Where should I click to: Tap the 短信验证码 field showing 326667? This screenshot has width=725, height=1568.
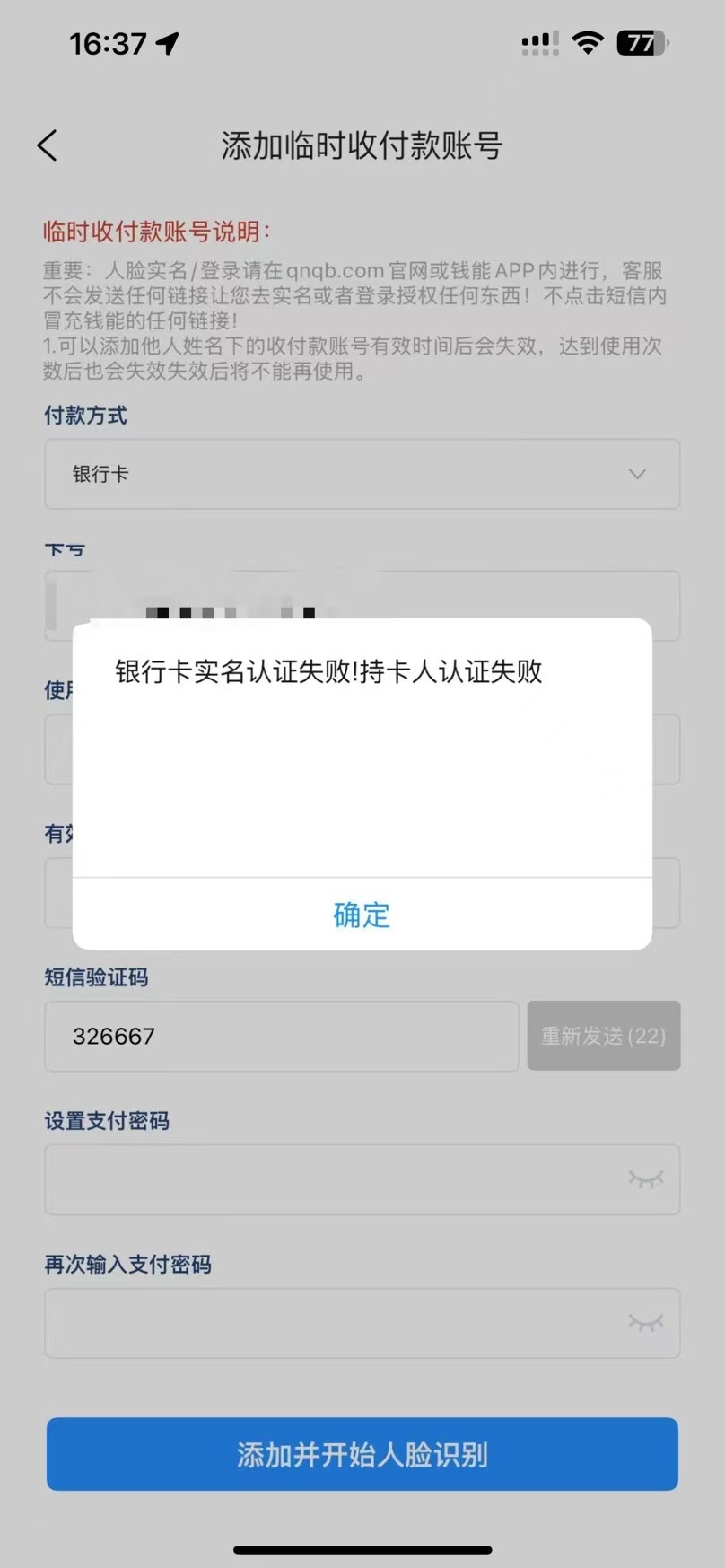(x=281, y=1036)
